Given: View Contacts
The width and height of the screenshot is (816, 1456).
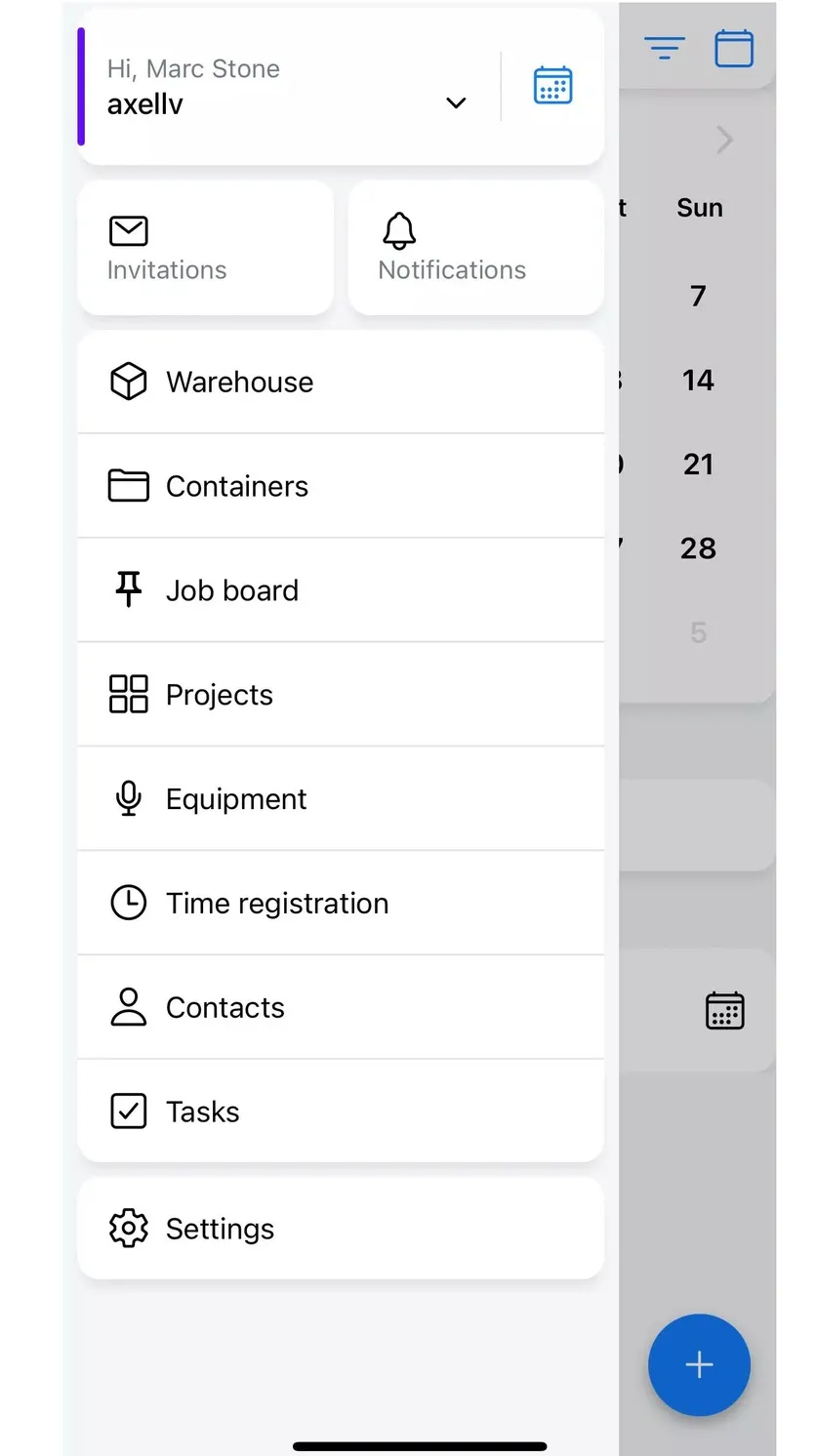Looking at the screenshot, I should pyautogui.click(x=341, y=1008).
